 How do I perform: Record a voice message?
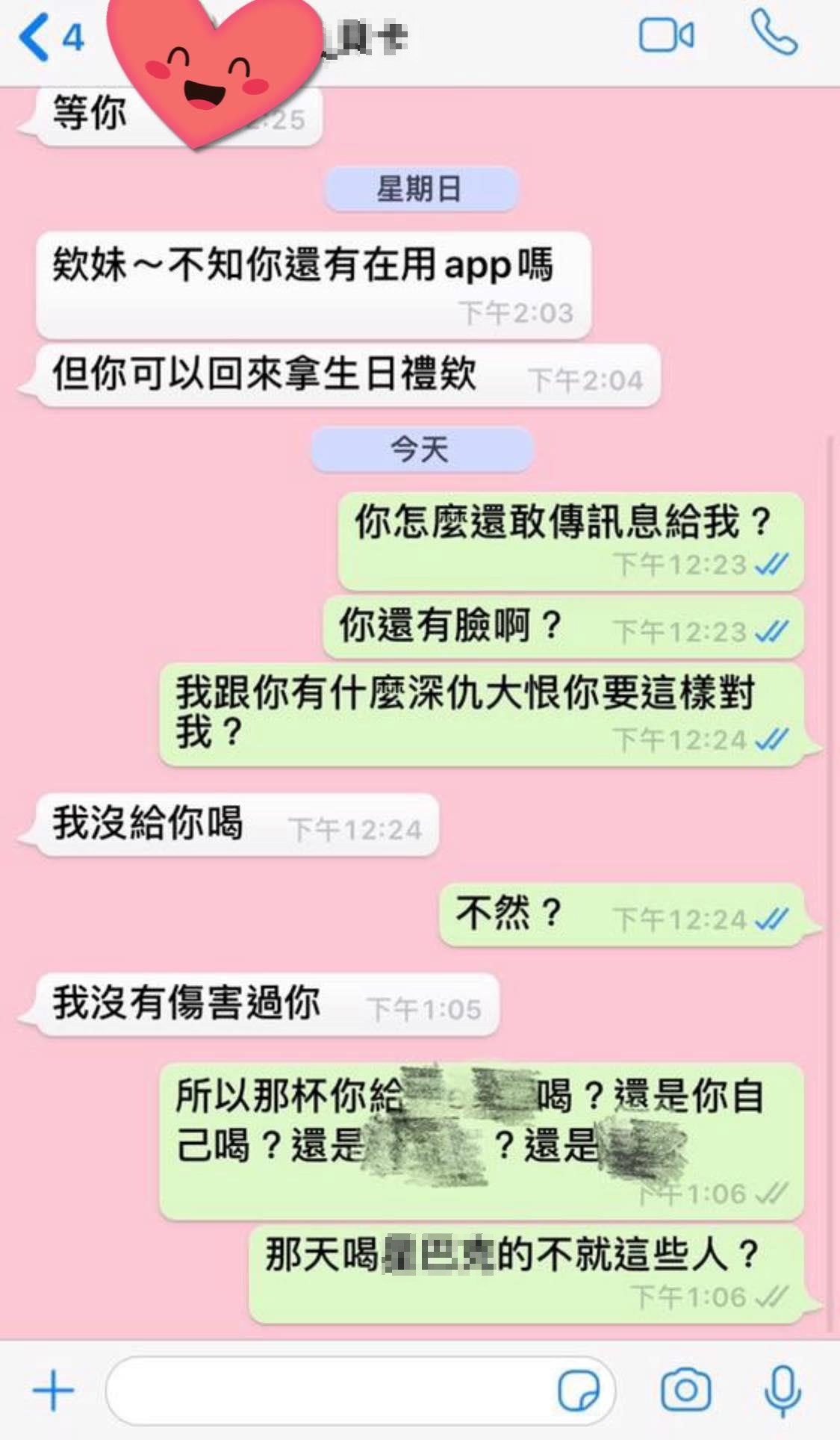783,1391
